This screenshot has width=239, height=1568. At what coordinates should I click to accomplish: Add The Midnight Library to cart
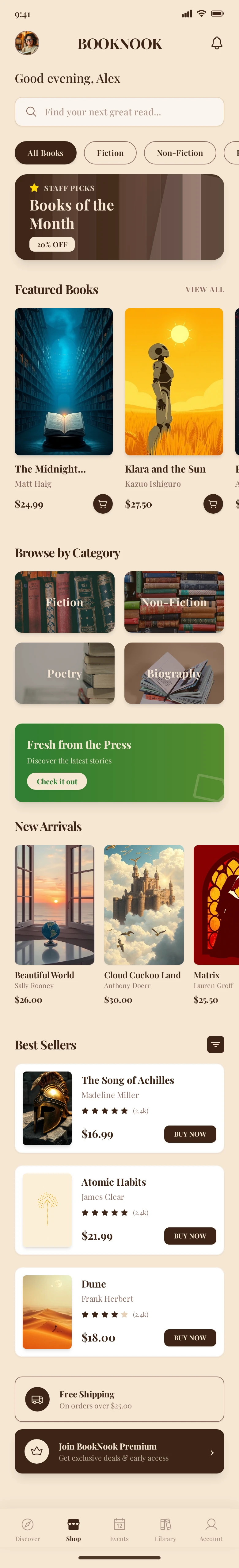click(103, 504)
